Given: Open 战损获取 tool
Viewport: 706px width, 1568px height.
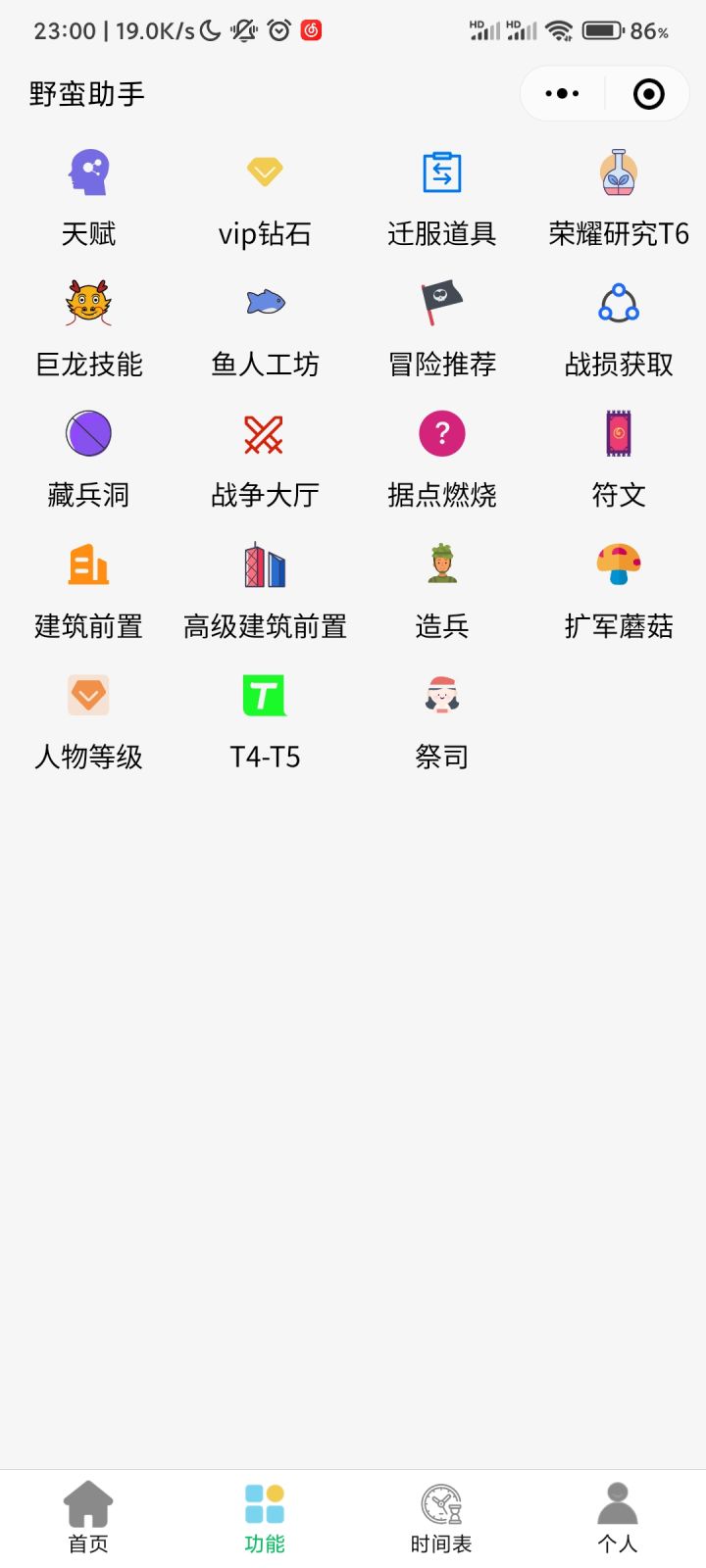Looking at the screenshot, I should click(x=618, y=327).
